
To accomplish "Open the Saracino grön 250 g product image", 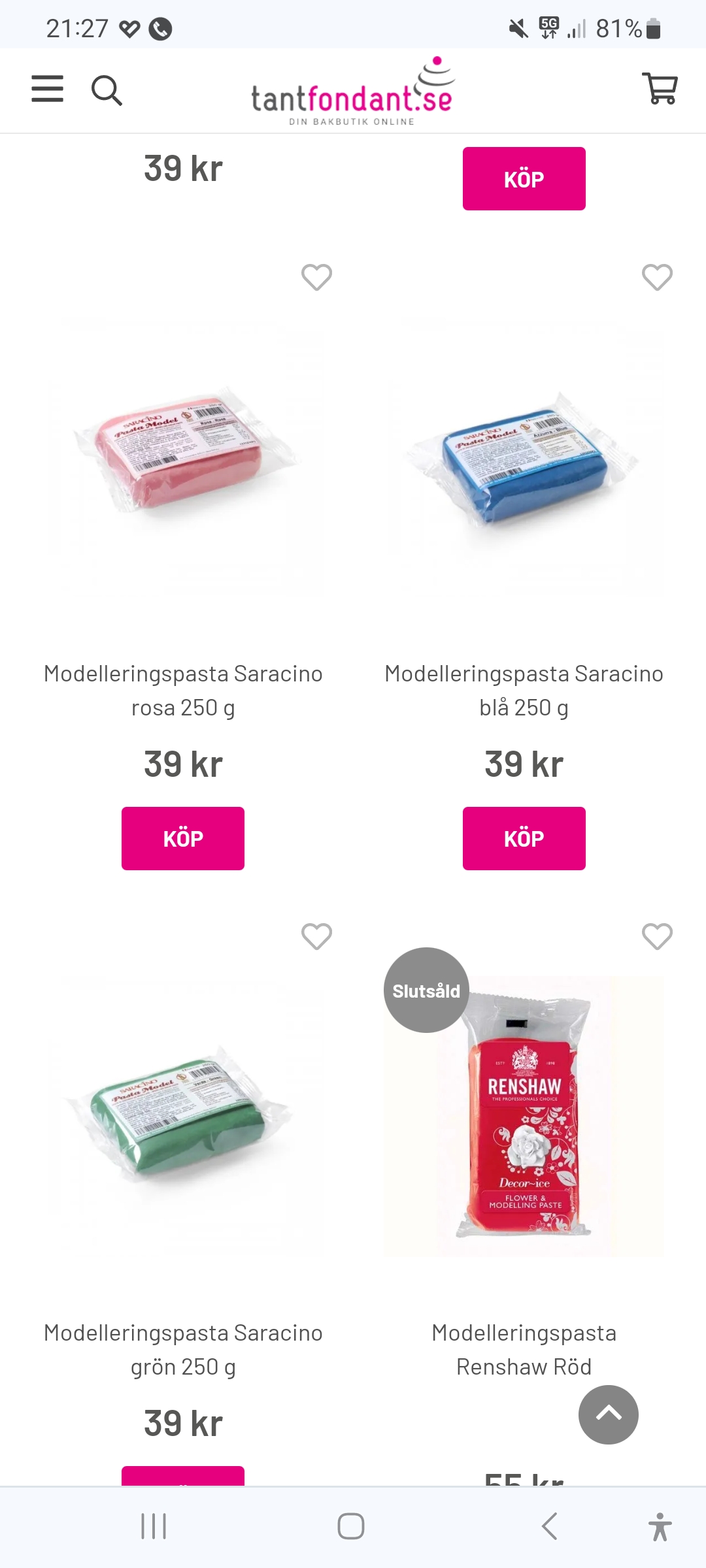I will 184,1117.
